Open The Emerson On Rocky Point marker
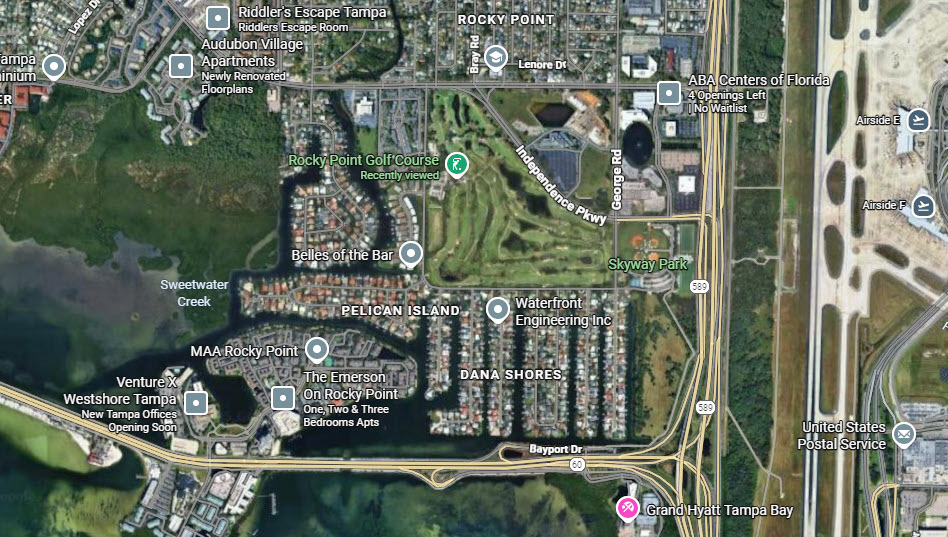The image size is (948, 537). tap(283, 398)
